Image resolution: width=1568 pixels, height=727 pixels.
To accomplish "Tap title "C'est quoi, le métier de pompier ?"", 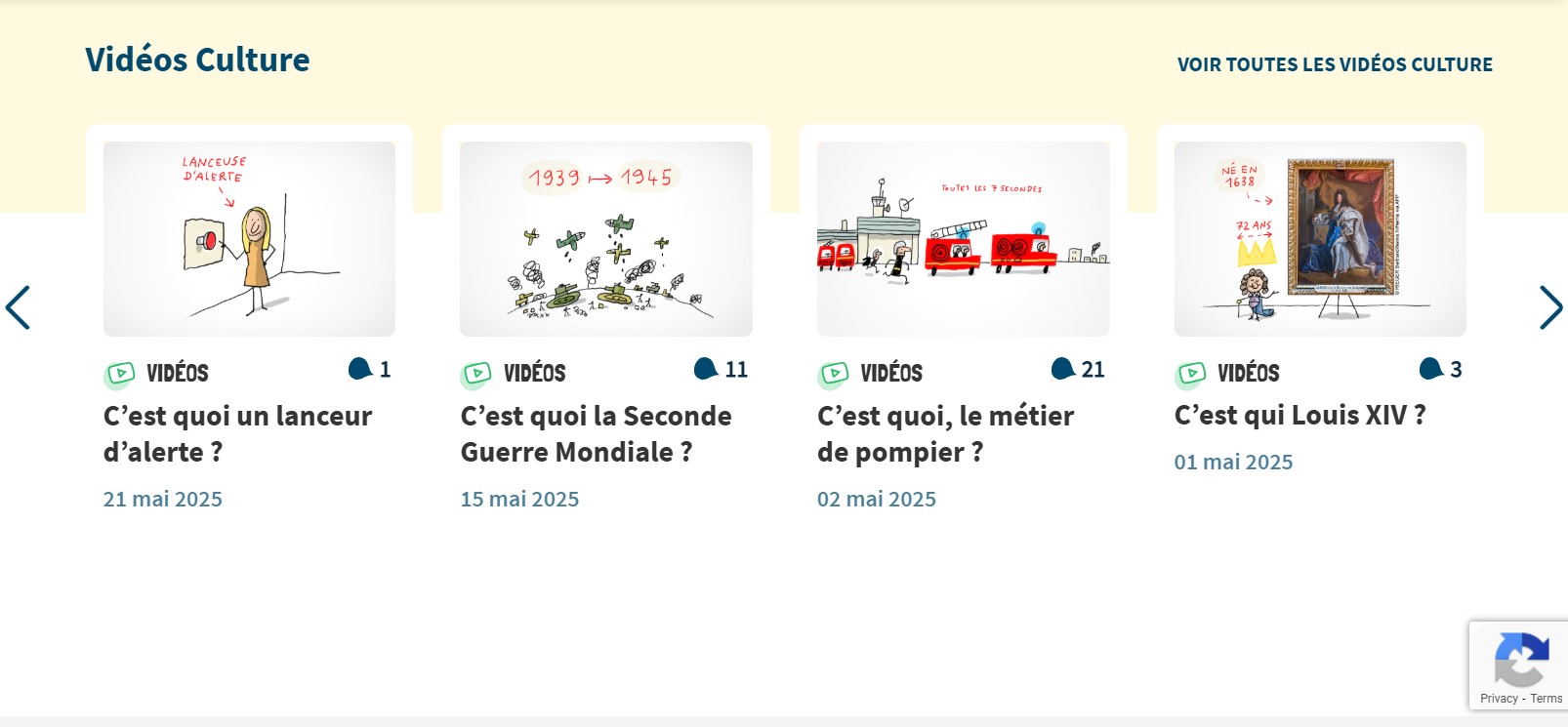I will click(x=945, y=434).
